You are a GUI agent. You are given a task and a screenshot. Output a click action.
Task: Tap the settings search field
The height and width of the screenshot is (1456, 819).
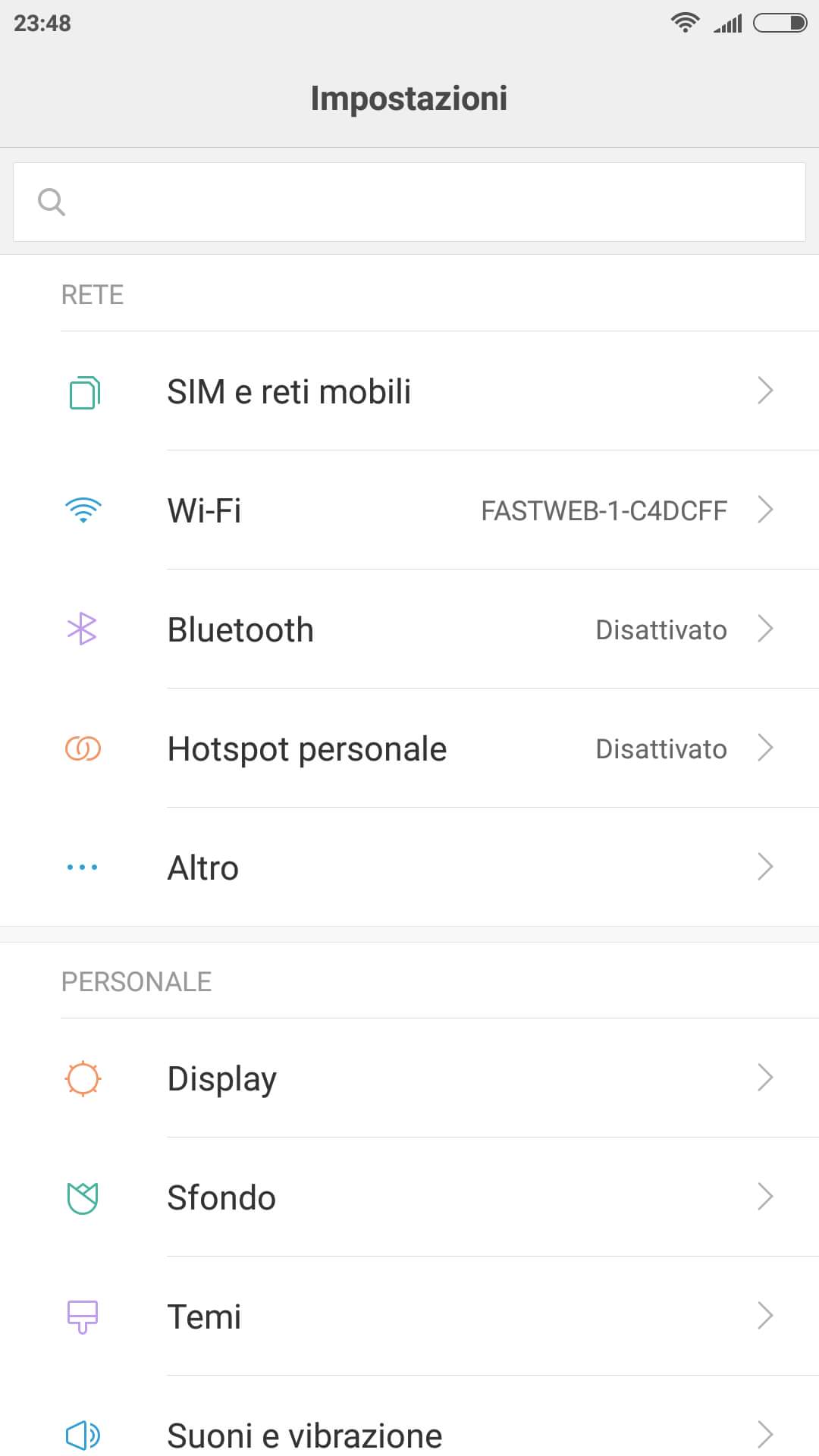[x=409, y=202]
